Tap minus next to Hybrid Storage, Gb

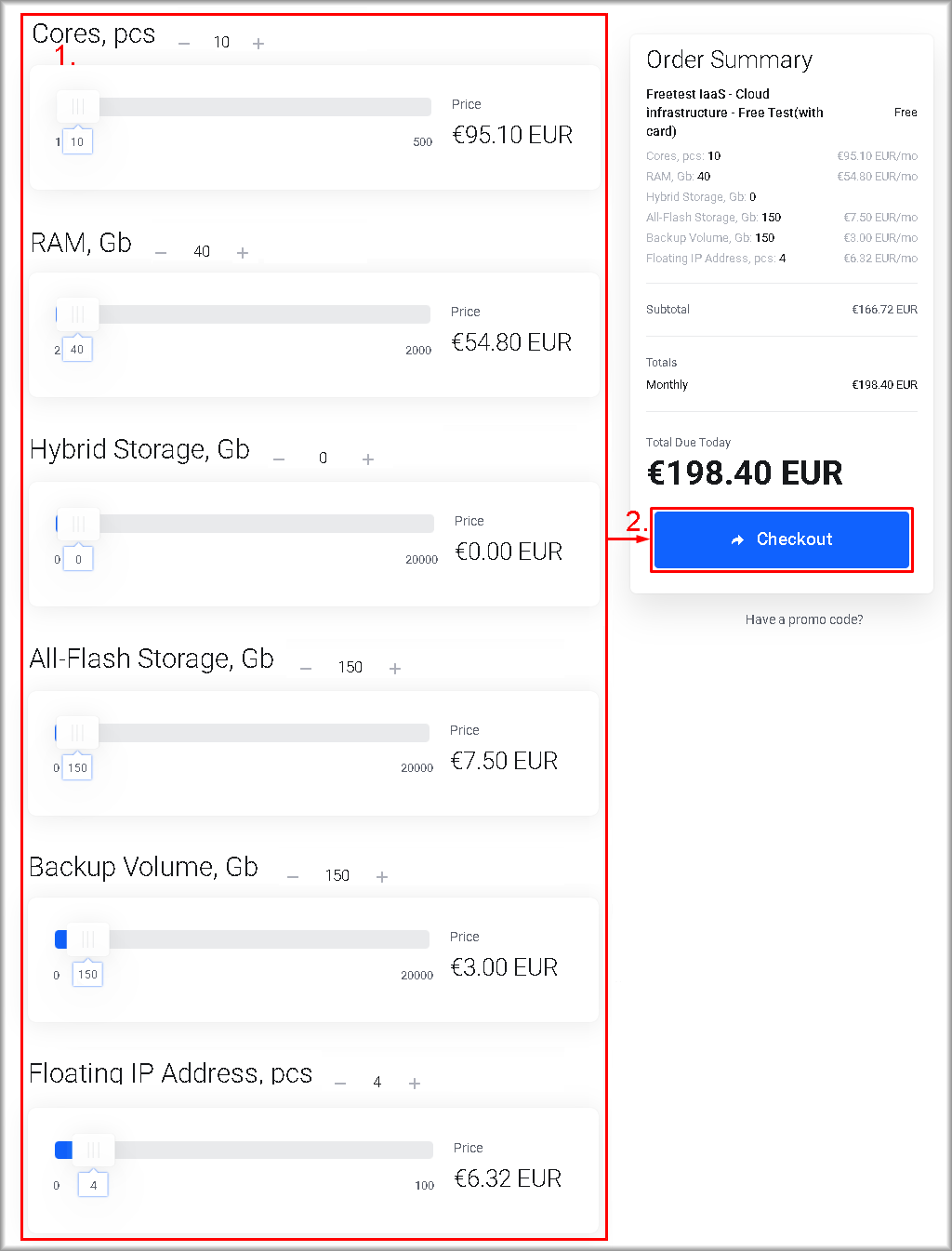279,459
